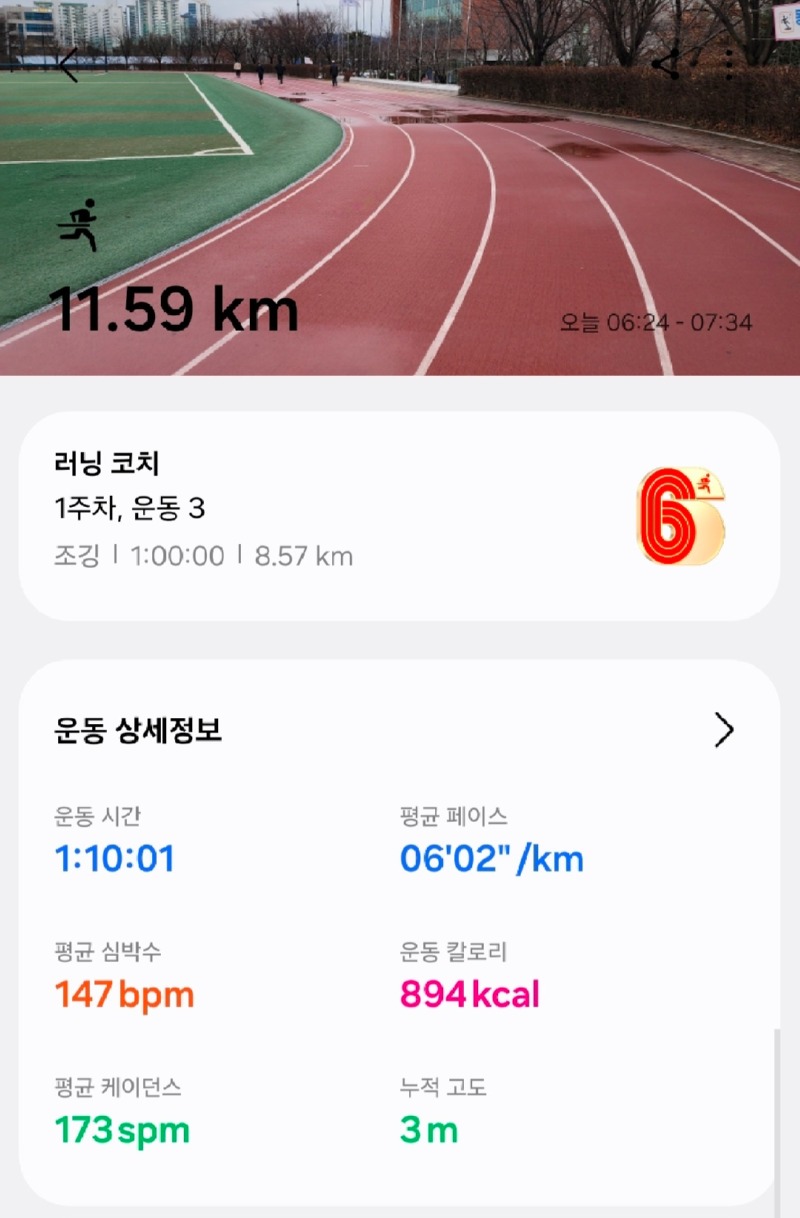Open the three-dot overflow menu
The height and width of the screenshot is (1218, 800).
(x=729, y=65)
